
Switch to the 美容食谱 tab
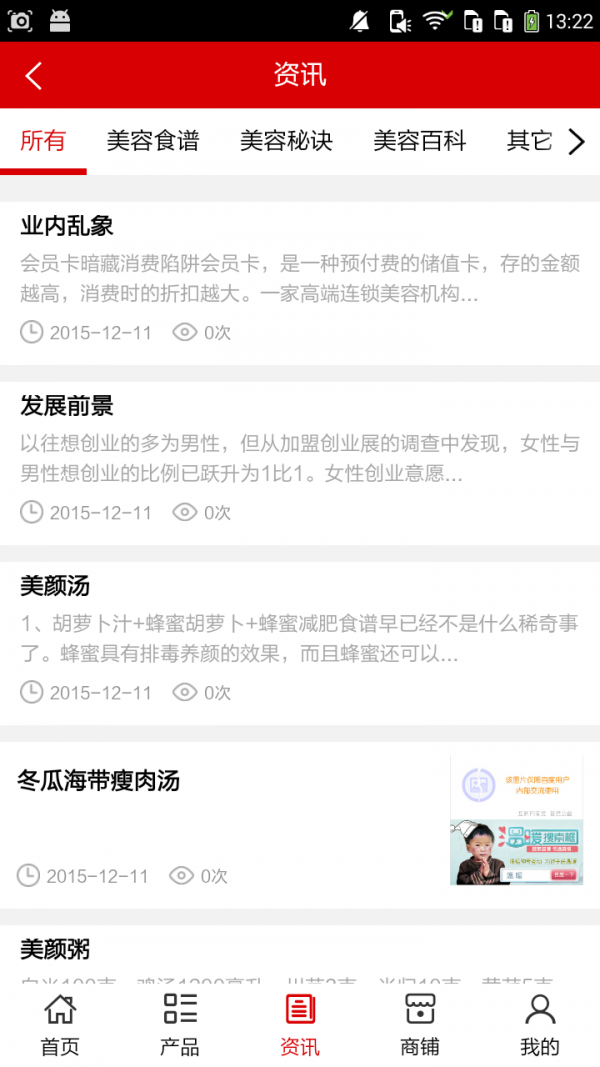tap(153, 141)
